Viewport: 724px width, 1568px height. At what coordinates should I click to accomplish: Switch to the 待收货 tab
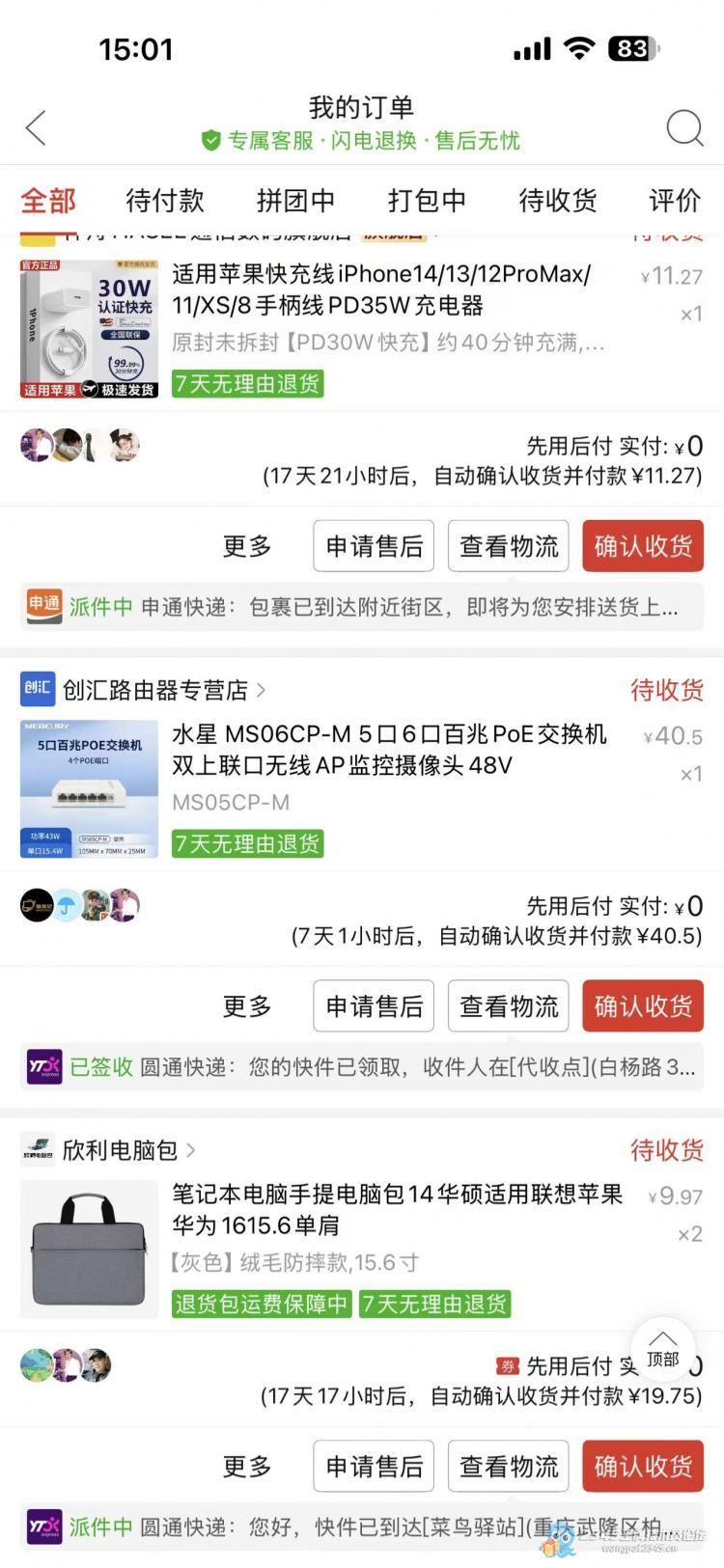[558, 201]
